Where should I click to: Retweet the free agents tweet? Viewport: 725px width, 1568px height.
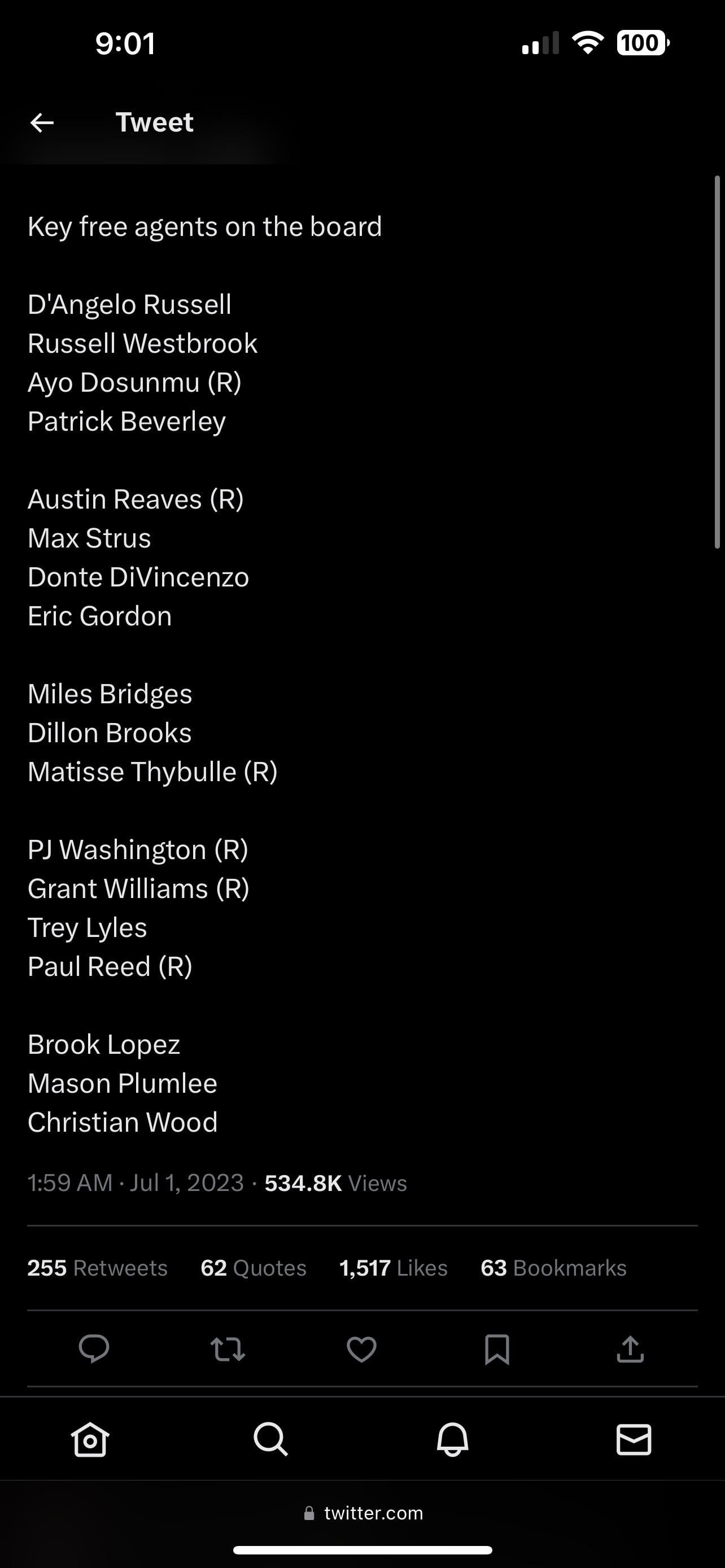[x=228, y=1349]
